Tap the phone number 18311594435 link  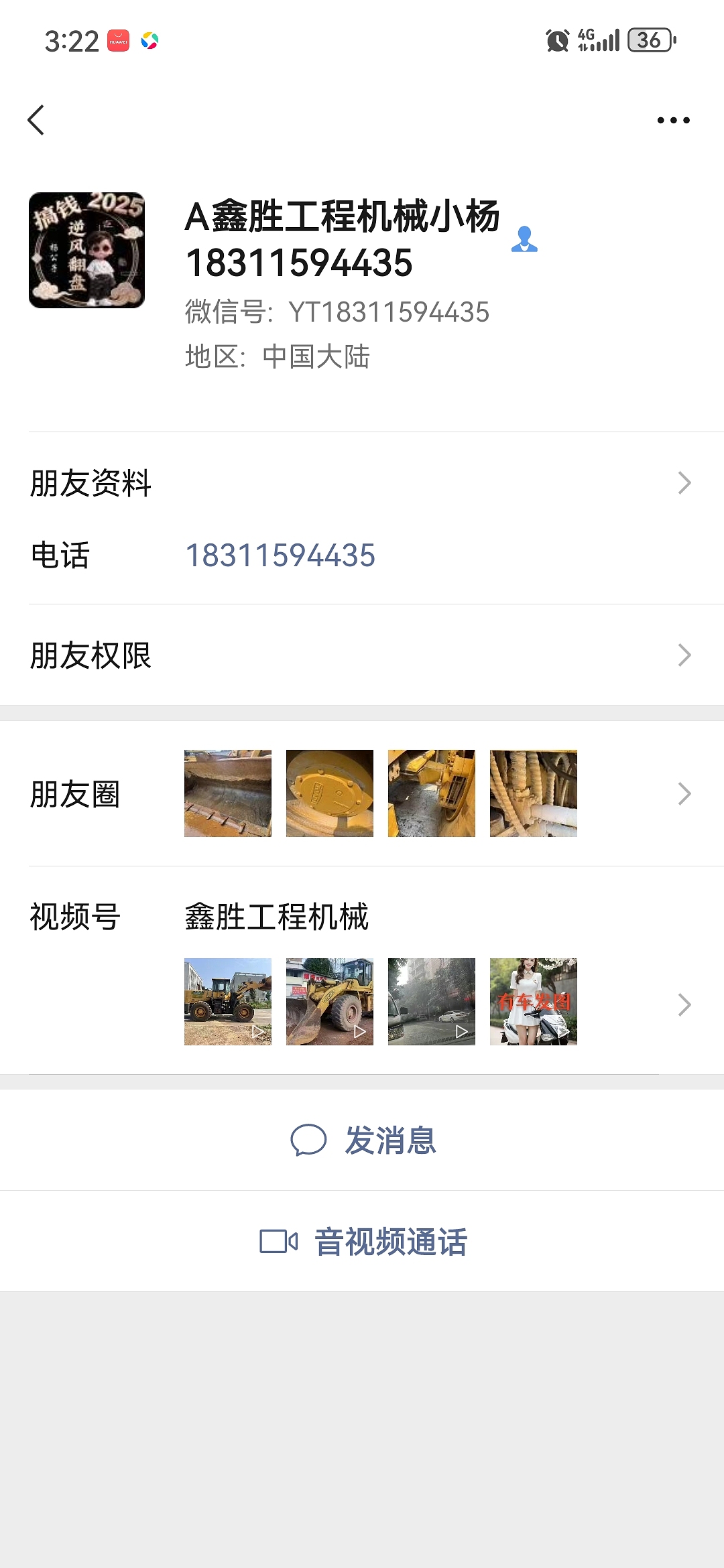click(x=280, y=556)
